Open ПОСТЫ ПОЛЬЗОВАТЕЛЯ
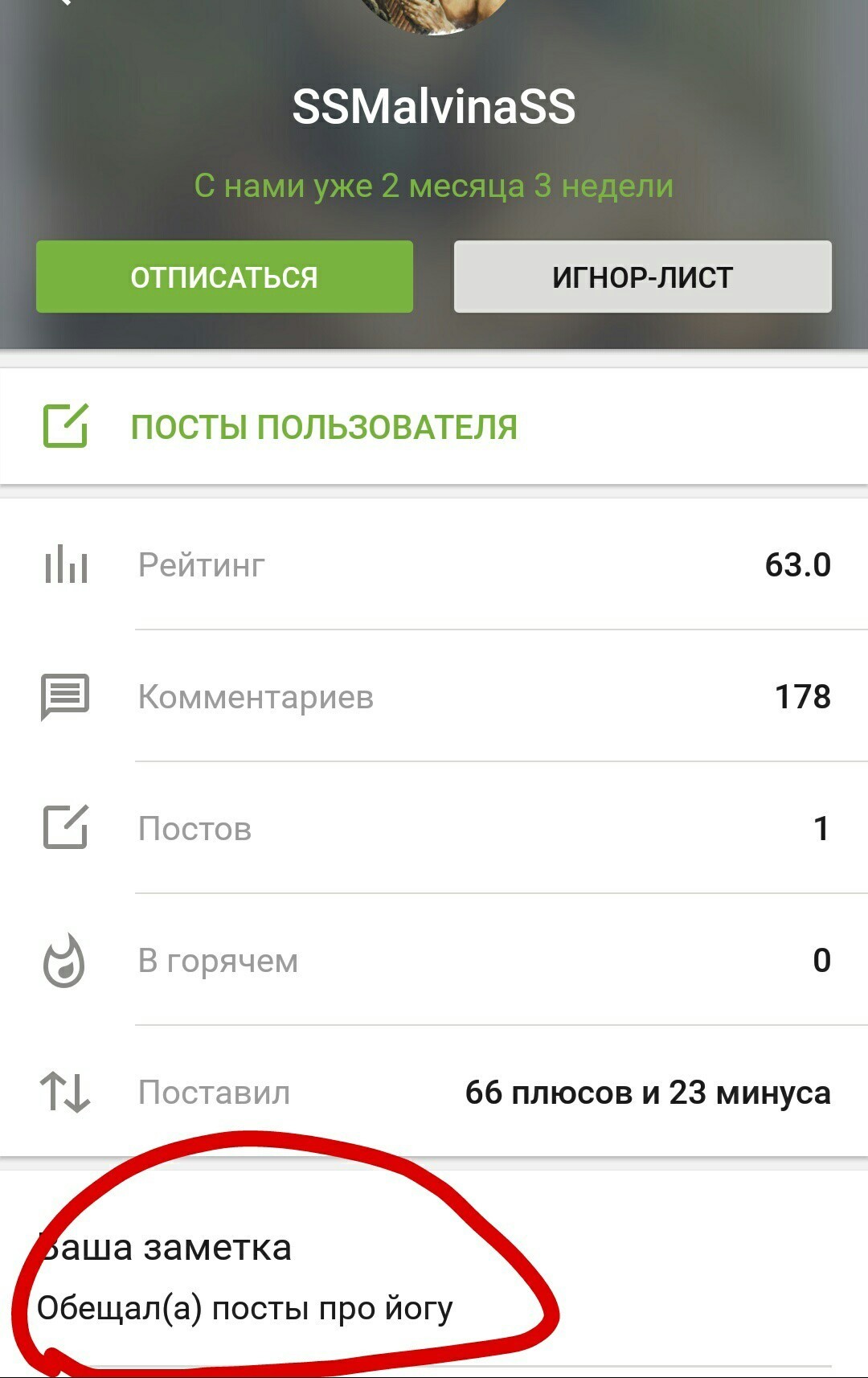Viewport: 868px width, 1378px height. click(323, 427)
